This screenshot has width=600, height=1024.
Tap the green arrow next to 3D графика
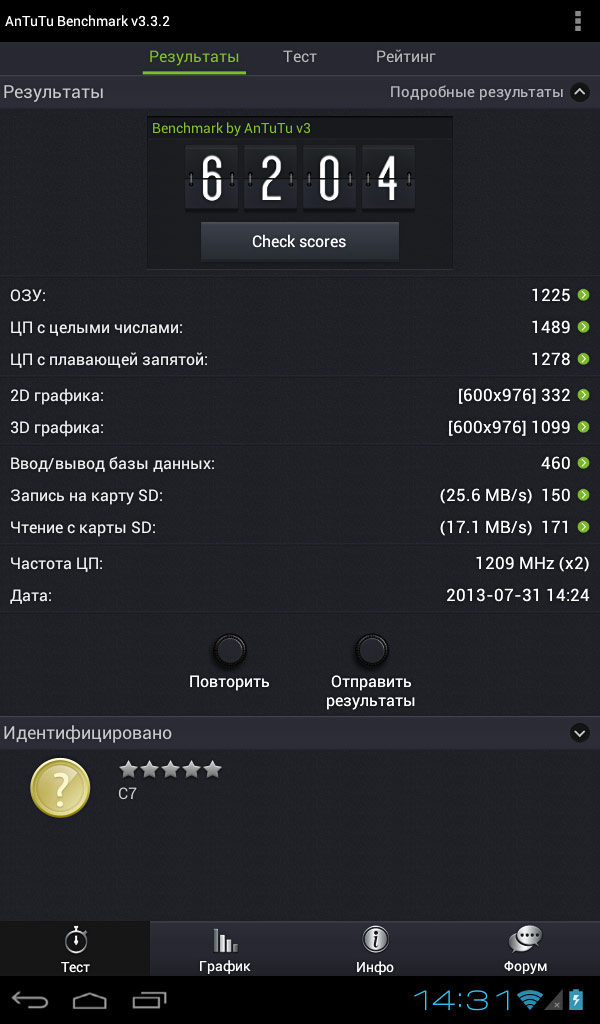pyautogui.click(x=583, y=427)
